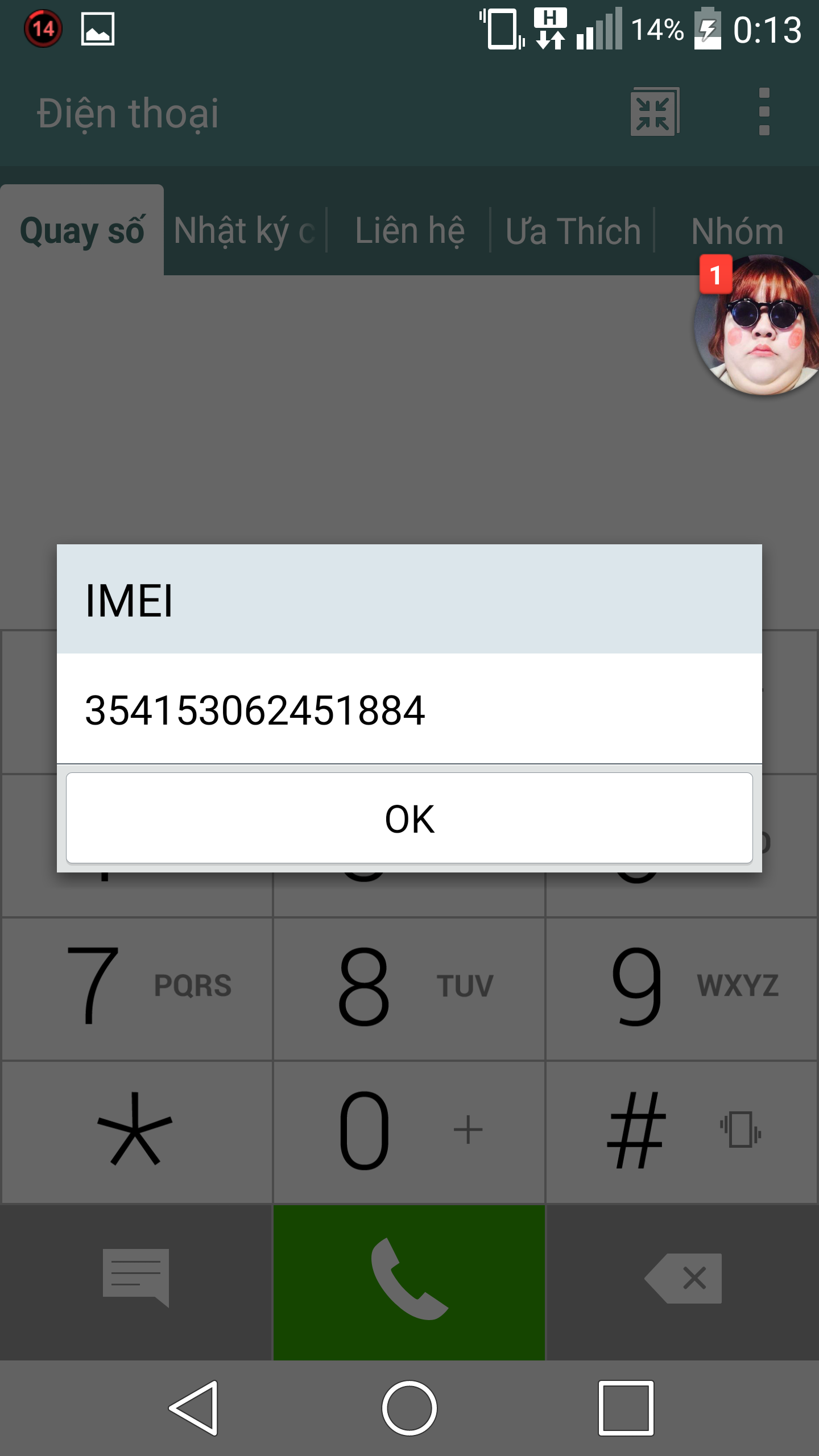Go to the Nhóm tab

tap(737, 231)
